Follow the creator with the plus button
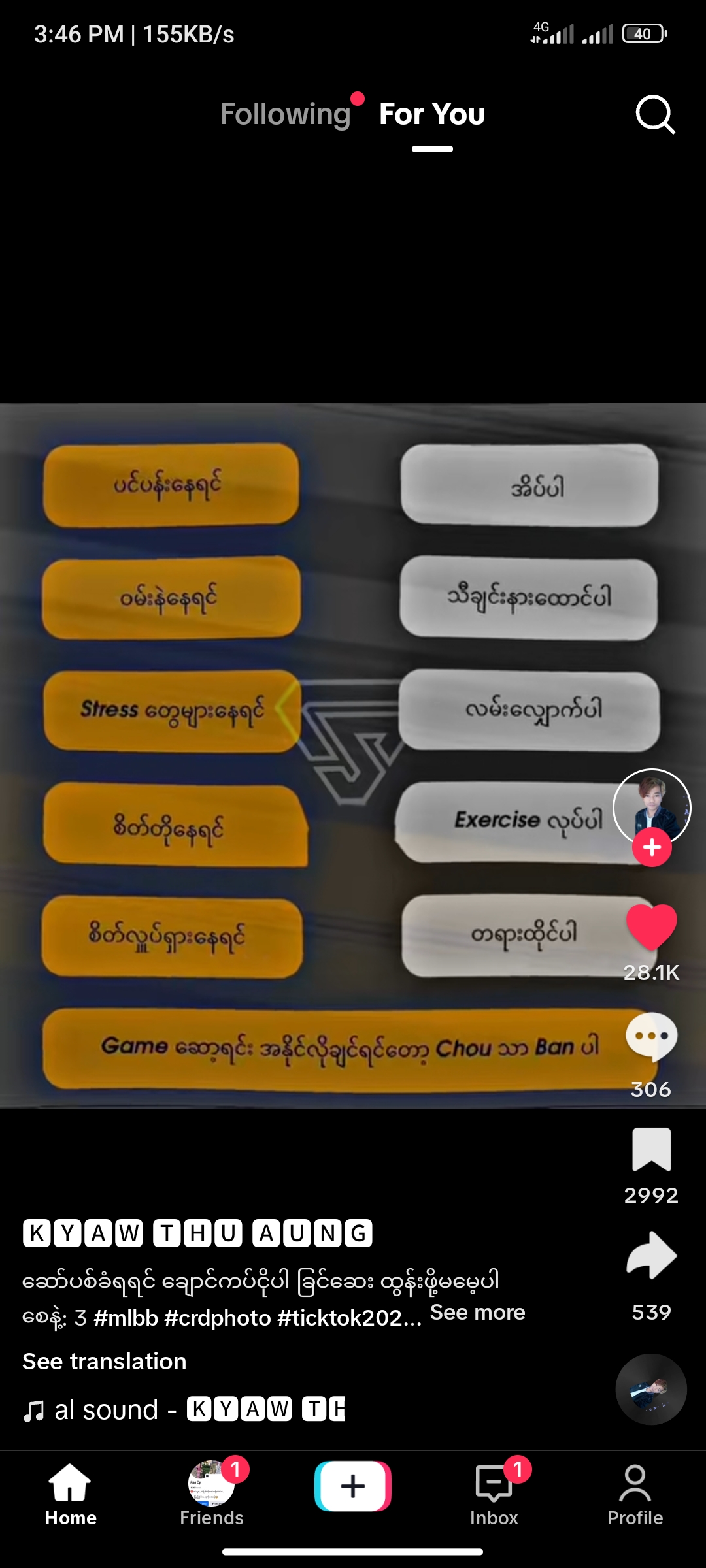Viewport: 706px width, 1568px height. click(x=652, y=847)
